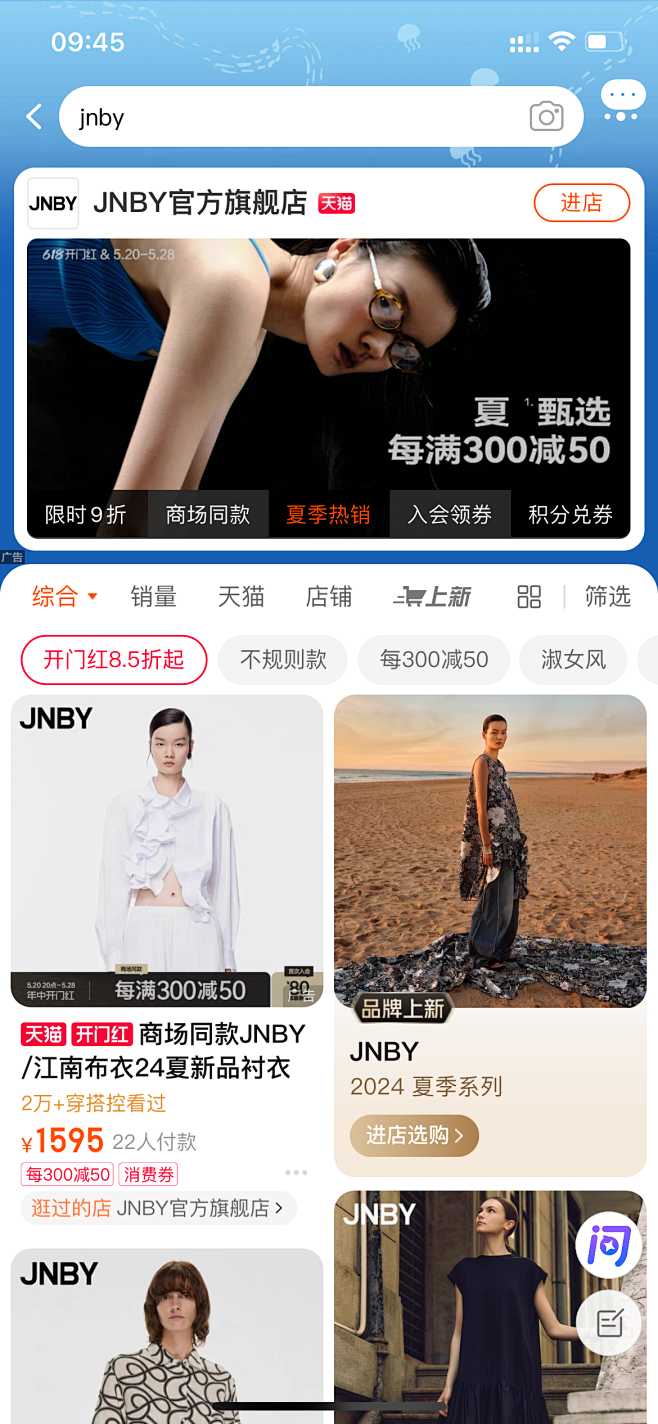Switch to 入会领券 banner tab

pyautogui.click(x=450, y=515)
